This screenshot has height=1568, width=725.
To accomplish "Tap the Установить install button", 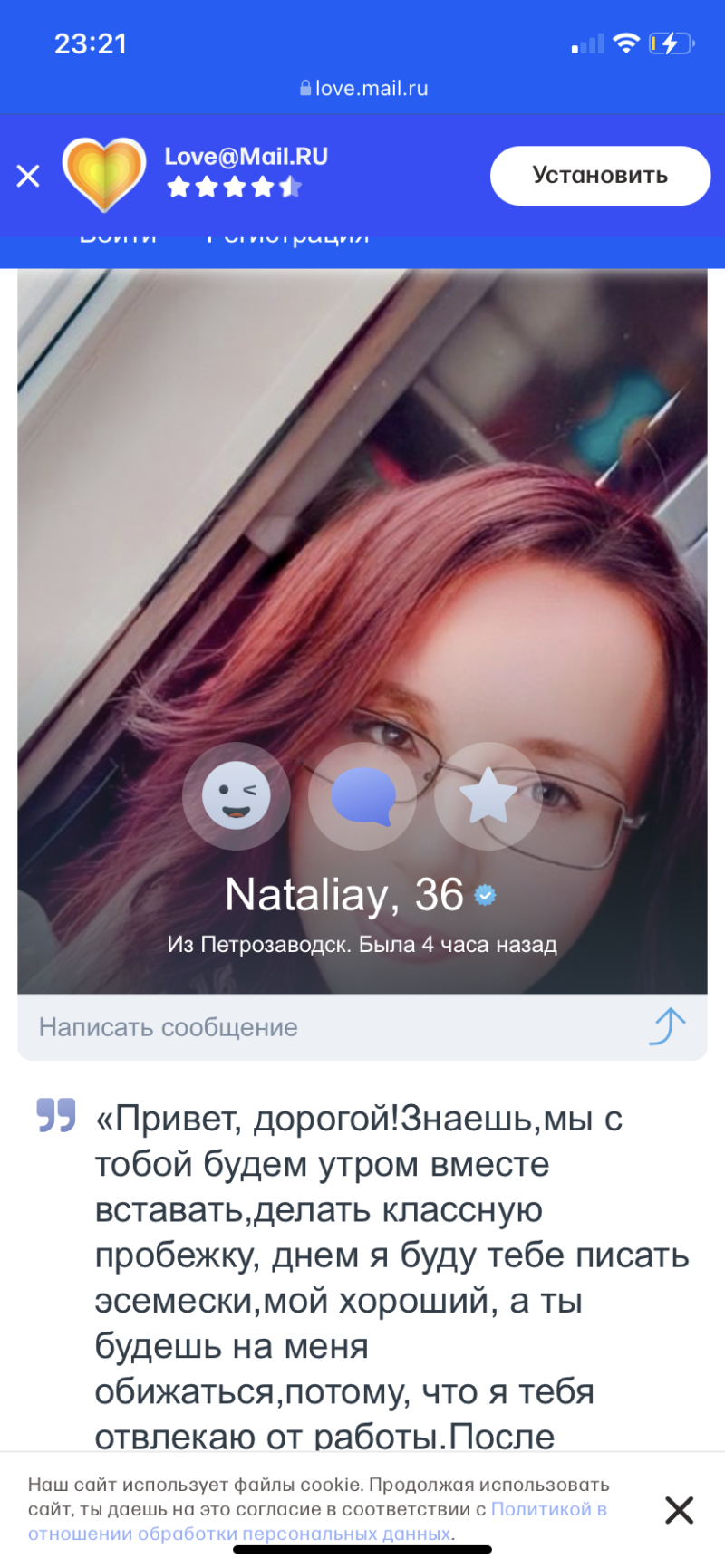I will tap(600, 176).
